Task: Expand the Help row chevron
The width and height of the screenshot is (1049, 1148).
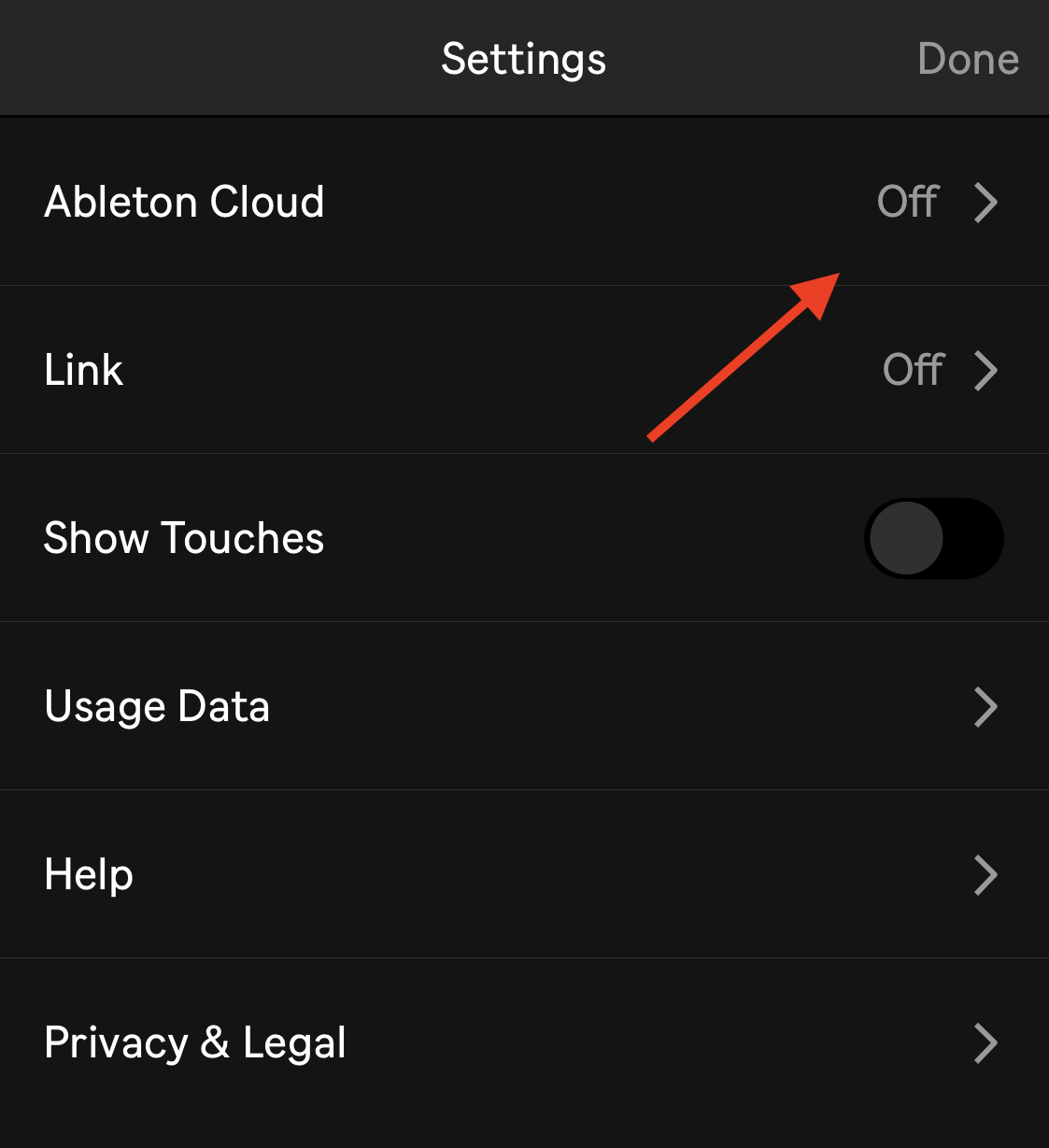Action: pyautogui.click(x=985, y=875)
